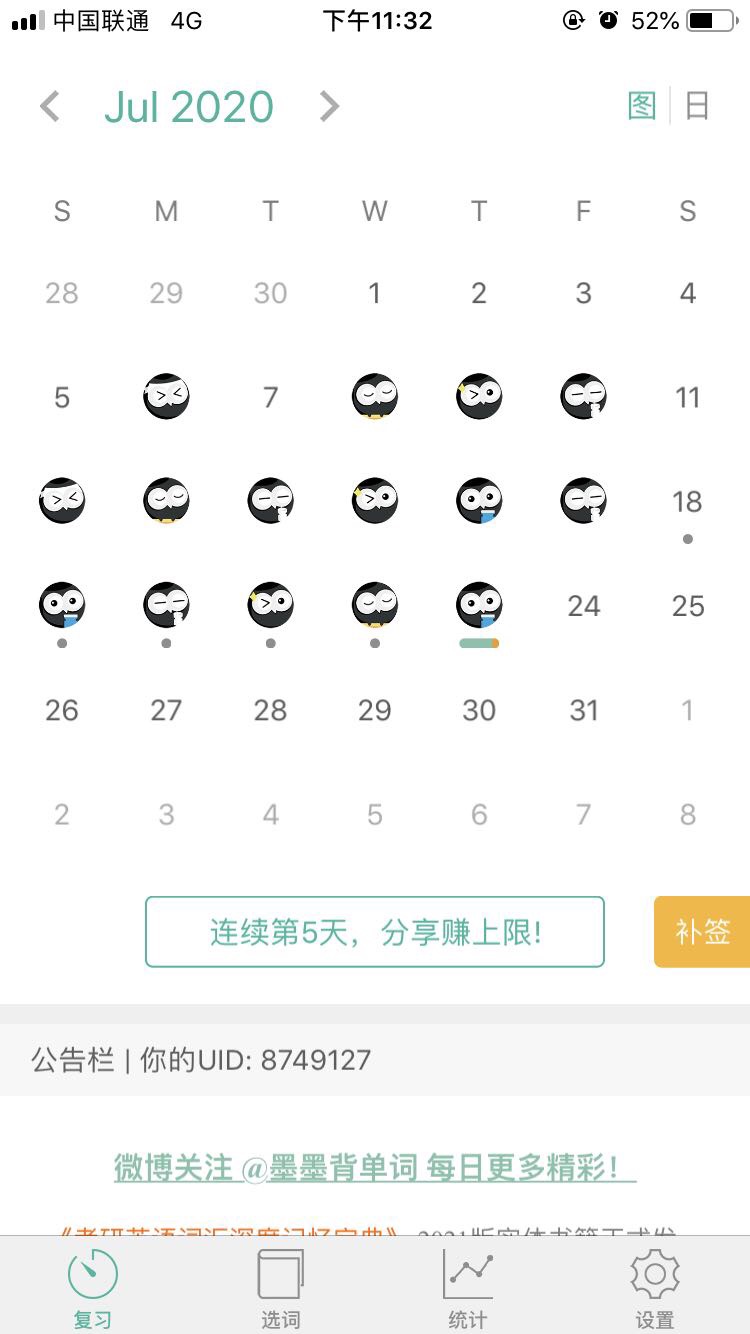The width and height of the screenshot is (750, 1334).
Task: Open the 选词 word selection tab
Action: point(280,1288)
